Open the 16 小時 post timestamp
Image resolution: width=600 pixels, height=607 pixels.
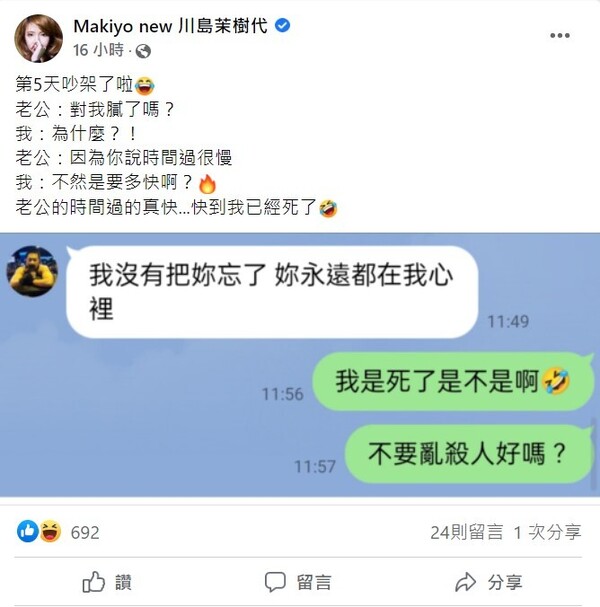click(99, 50)
